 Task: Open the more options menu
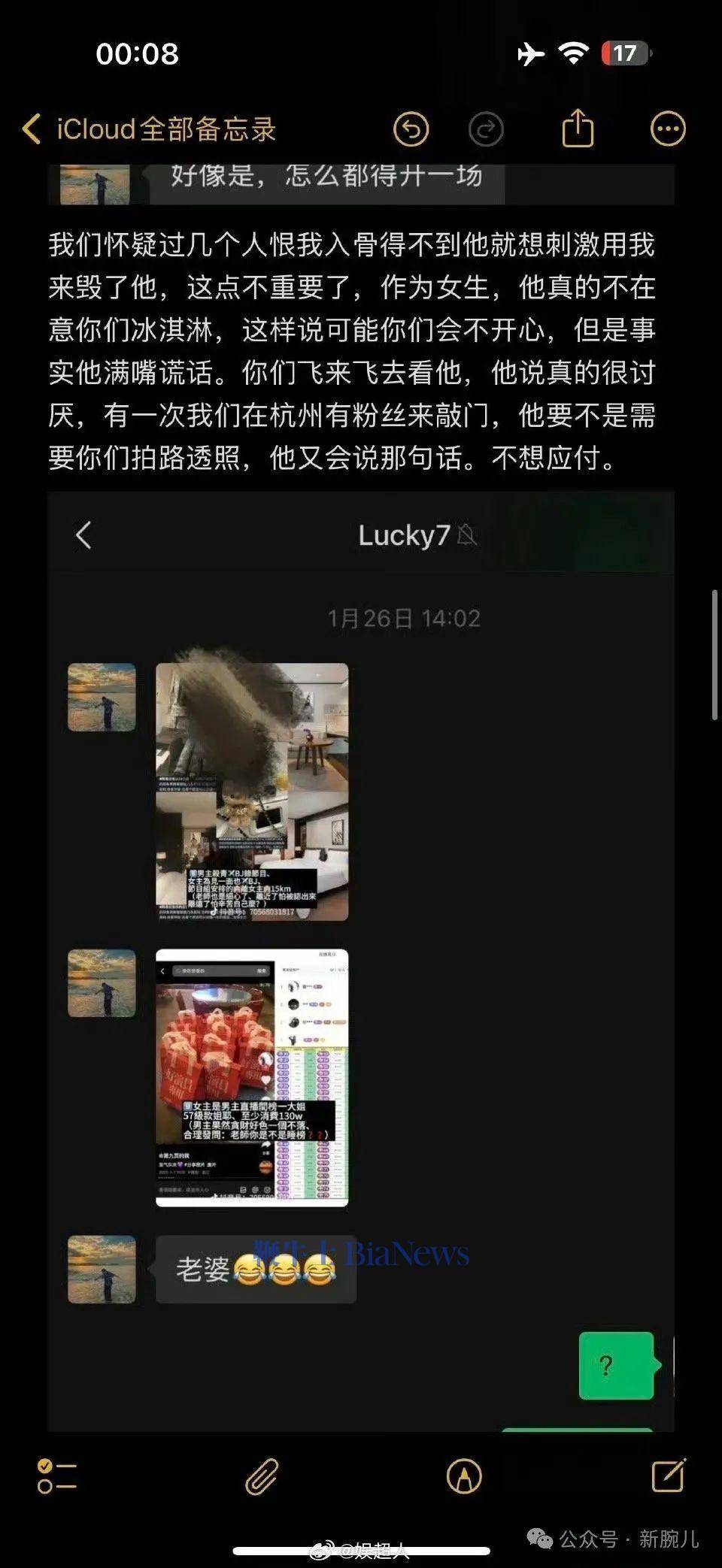[667, 129]
